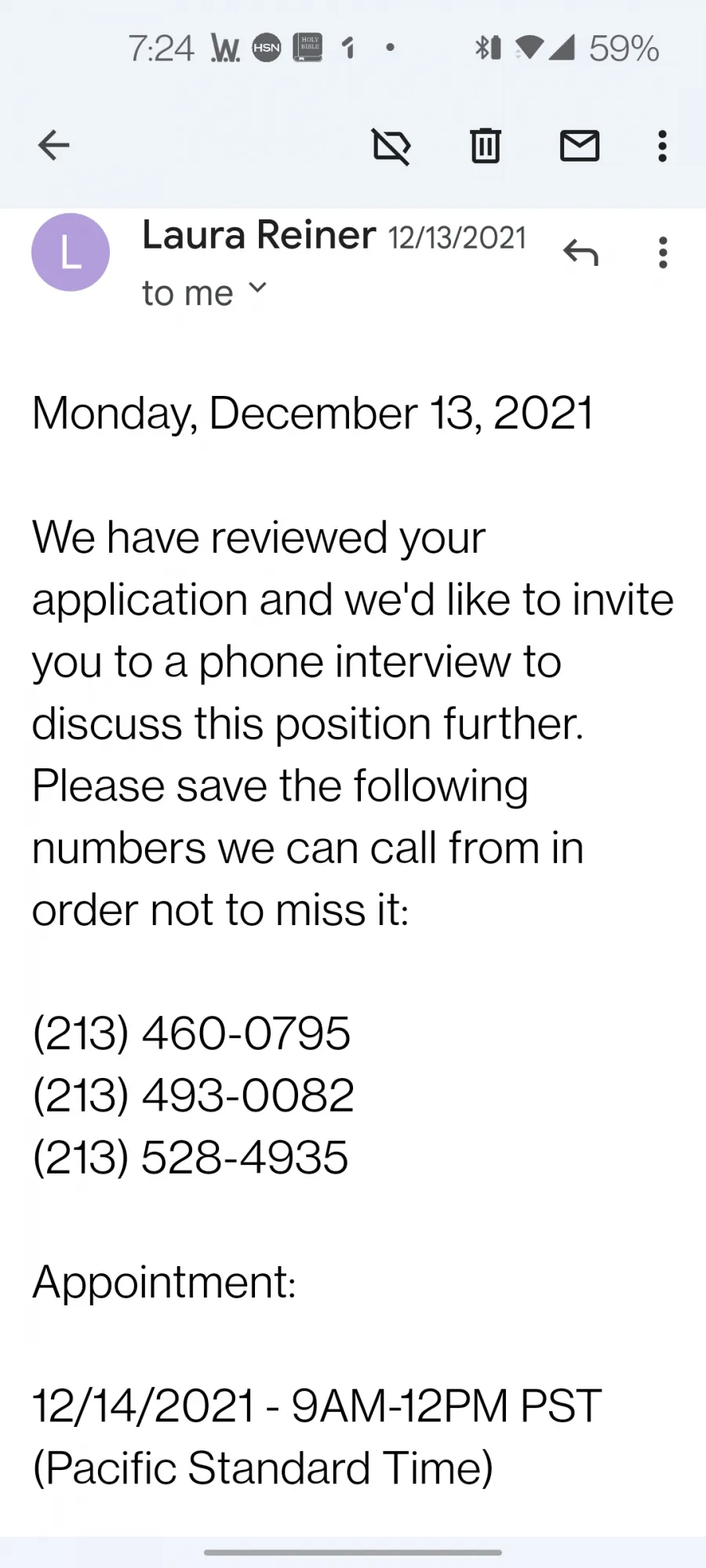Expand the 'to me' recipient details
The height and width of the screenshot is (1568, 706).
tap(205, 293)
